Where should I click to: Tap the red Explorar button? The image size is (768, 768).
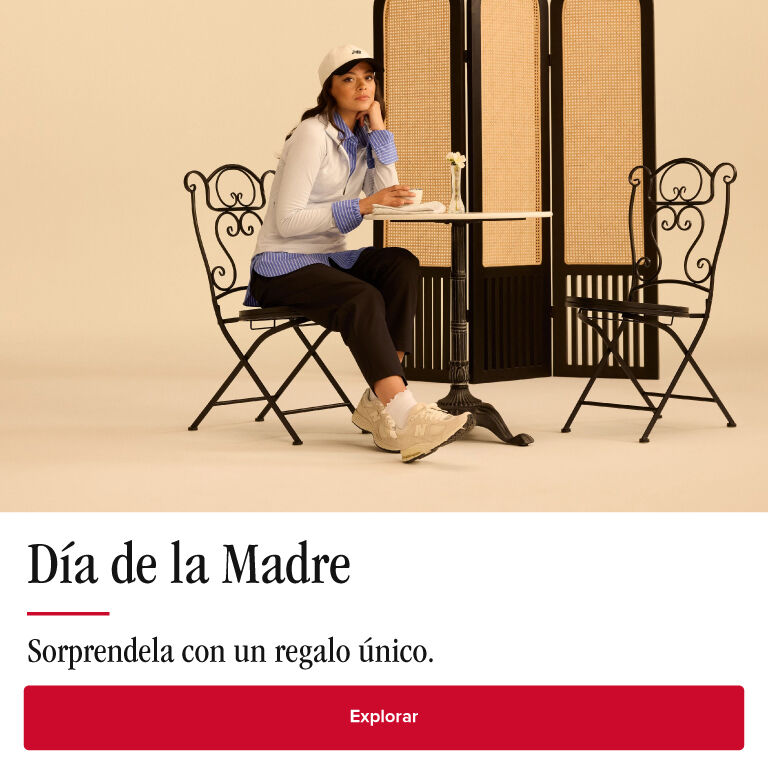click(384, 717)
